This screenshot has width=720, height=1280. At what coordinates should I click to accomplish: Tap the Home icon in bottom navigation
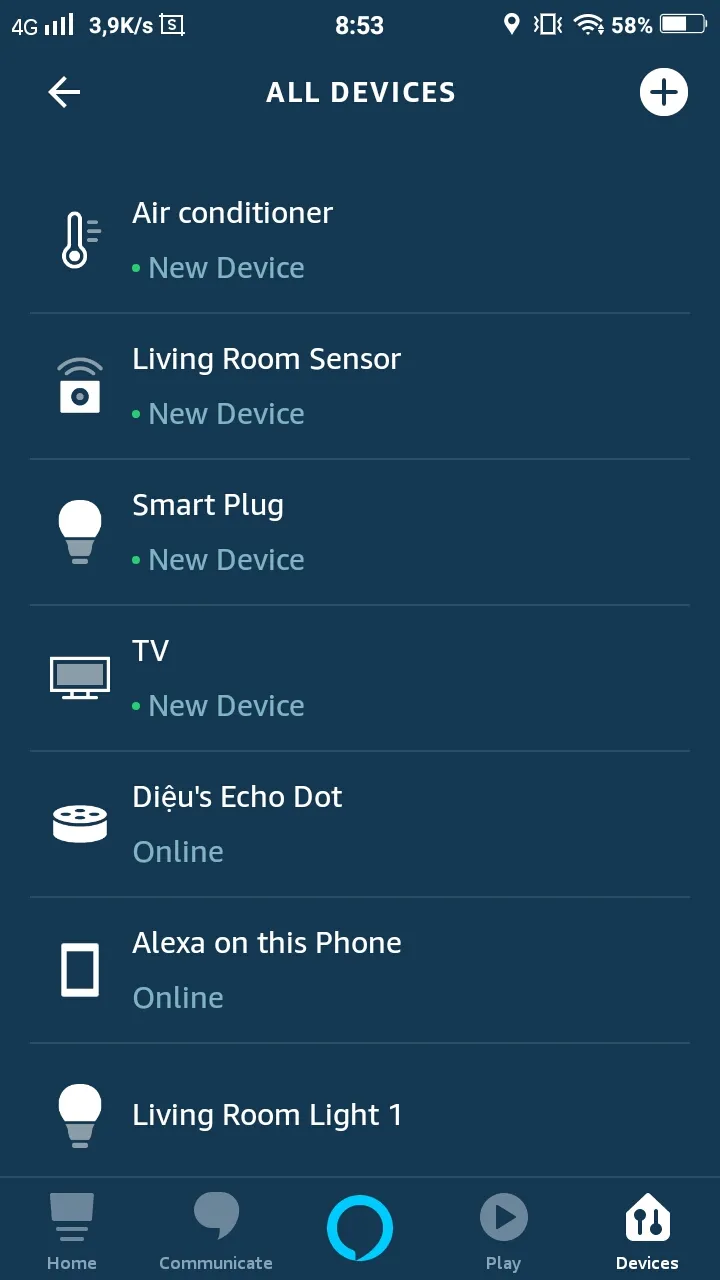[71, 1228]
